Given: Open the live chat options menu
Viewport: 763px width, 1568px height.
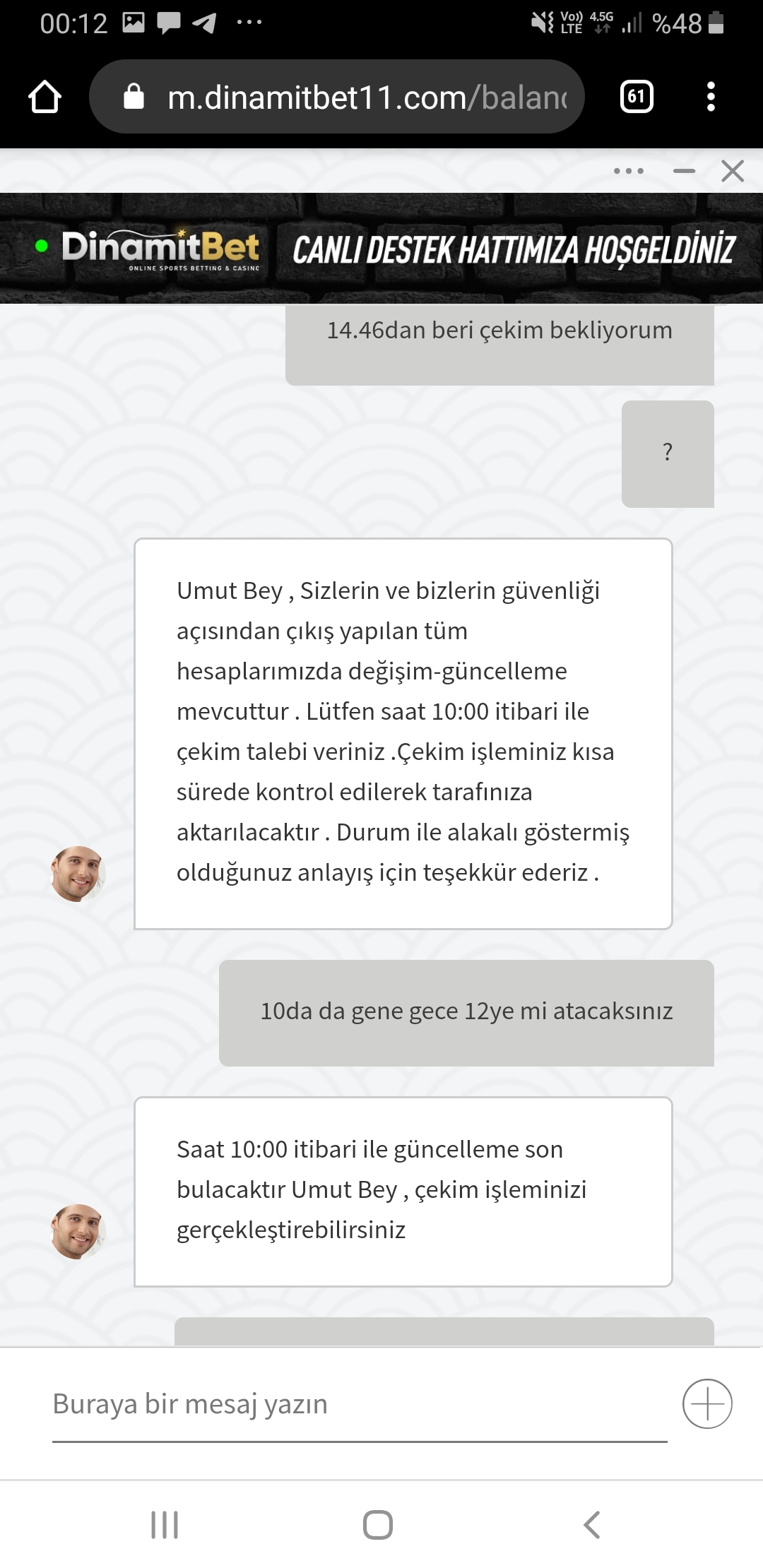Looking at the screenshot, I should (x=628, y=171).
